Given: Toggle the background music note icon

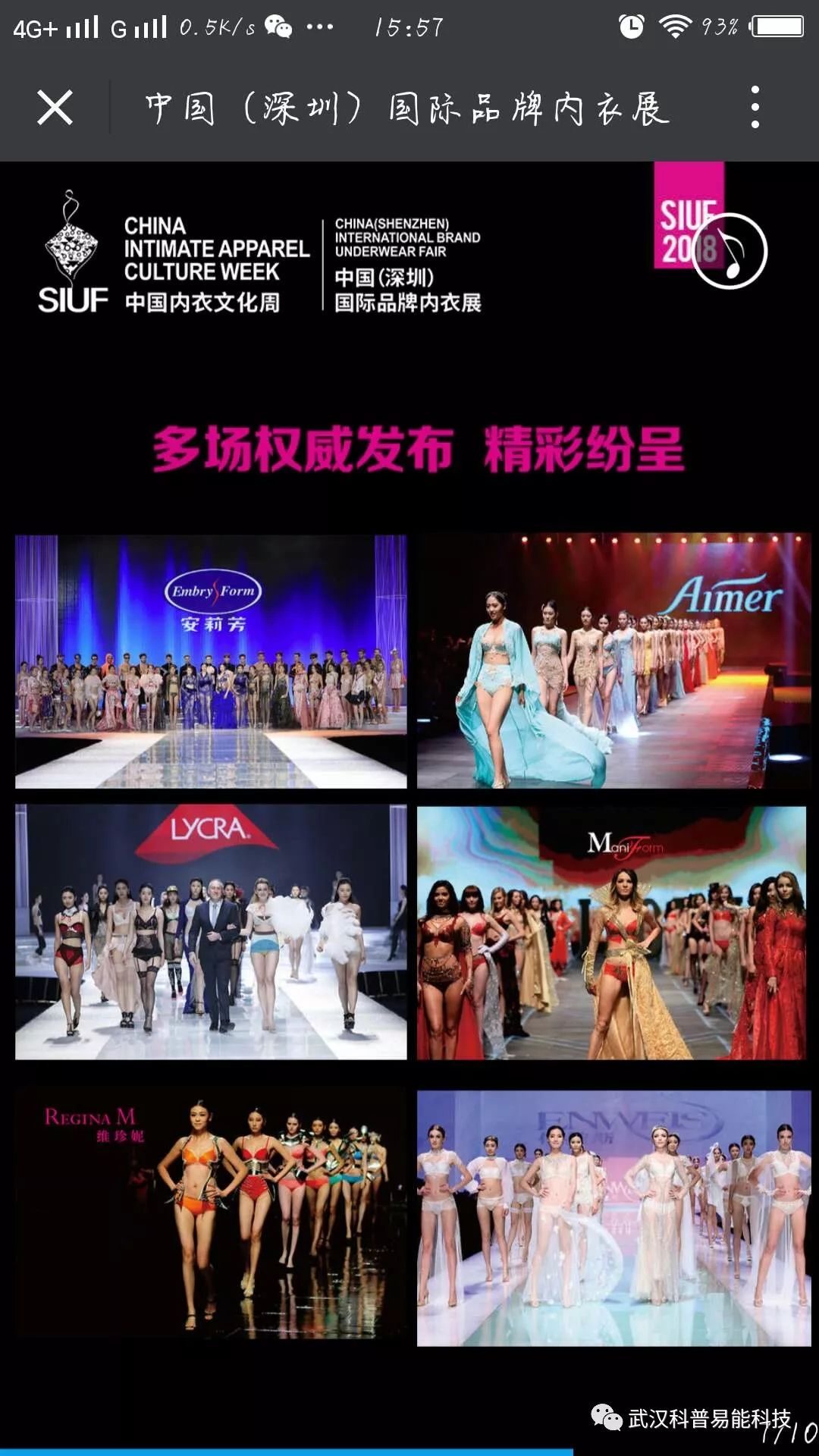Looking at the screenshot, I should pos(730,252).
